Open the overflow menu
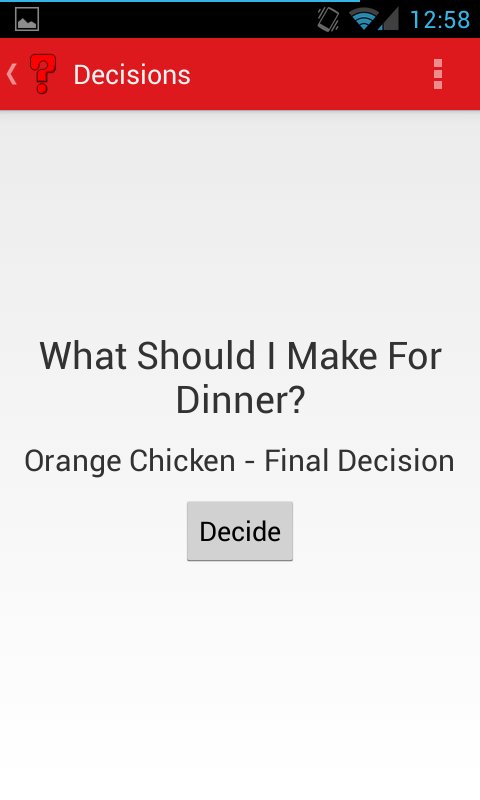This screenshot has height=800, width=480. (x=438, y=74)
